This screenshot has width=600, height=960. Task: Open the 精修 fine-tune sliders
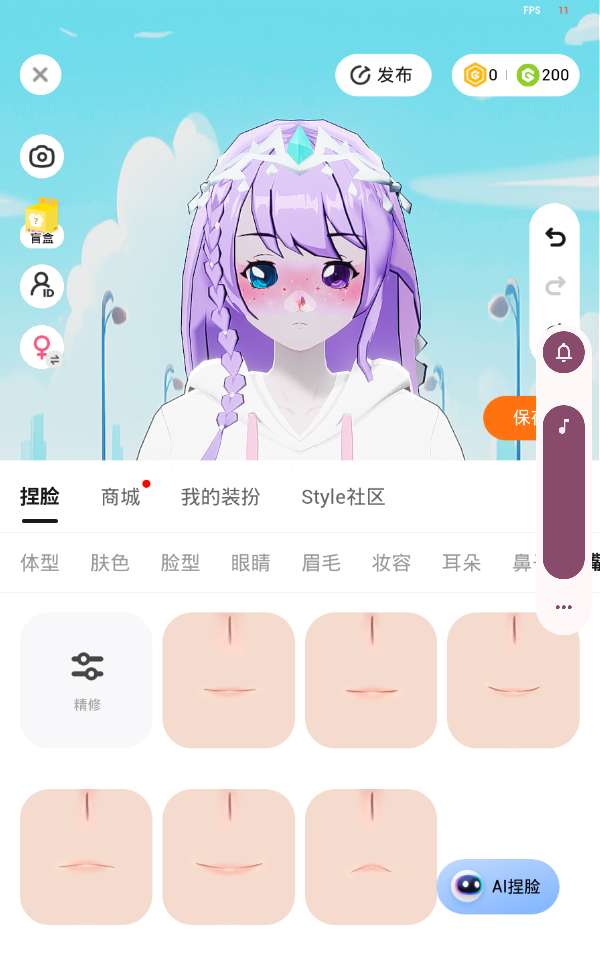click(x=87, y=680)
